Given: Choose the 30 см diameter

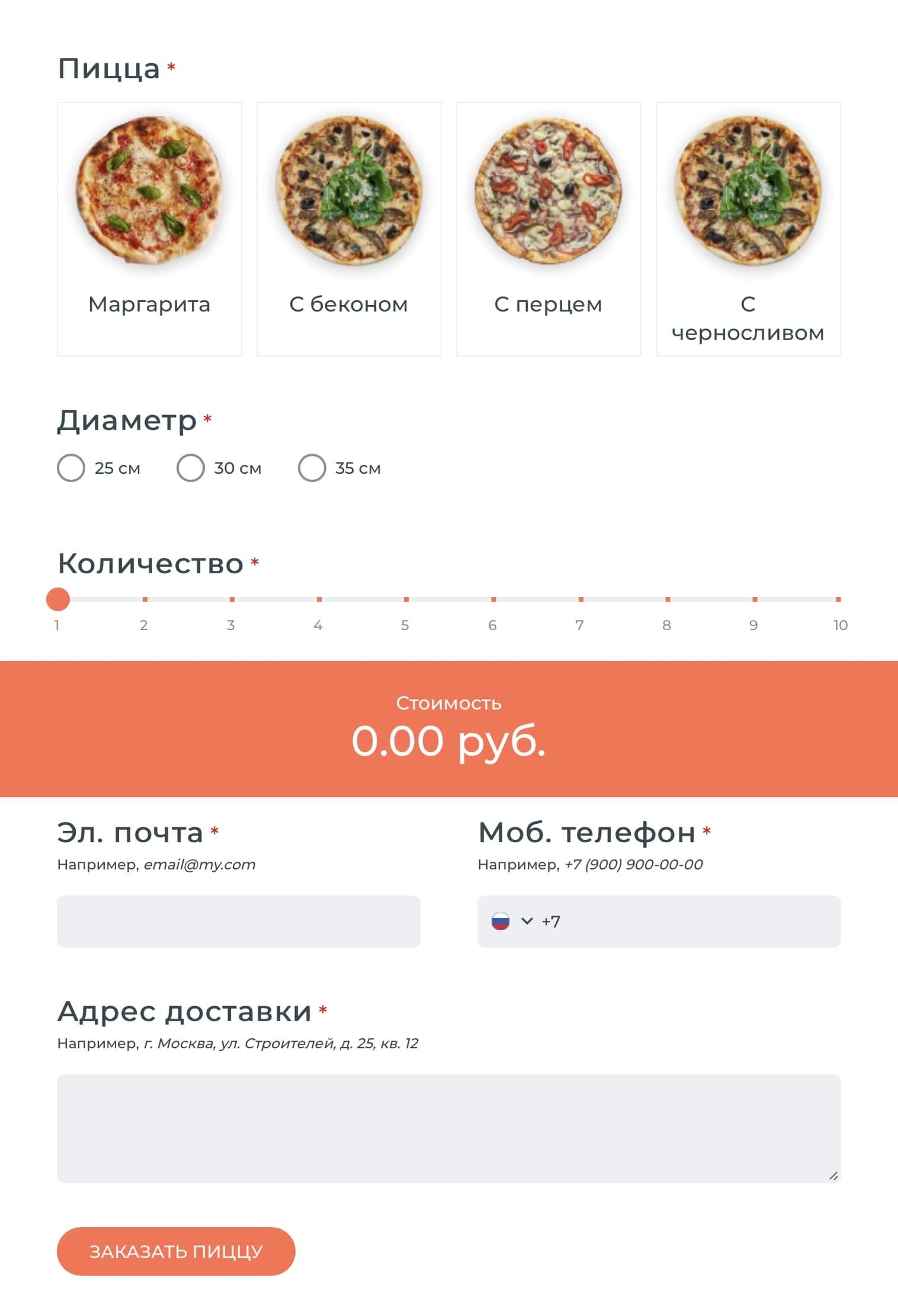Looking at the screenshot, I should tap(191, 468).
